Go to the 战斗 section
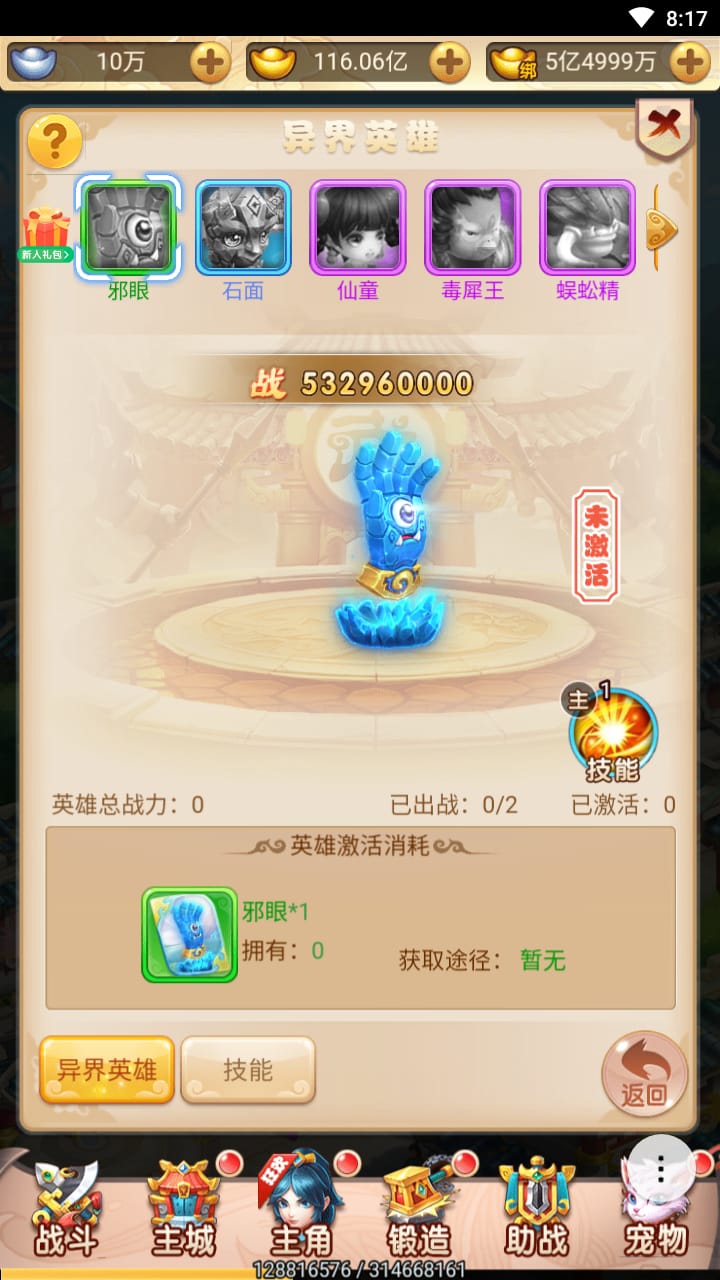Image resolution: width=720 pixels, height=1280 pixels. point(66,1210)
